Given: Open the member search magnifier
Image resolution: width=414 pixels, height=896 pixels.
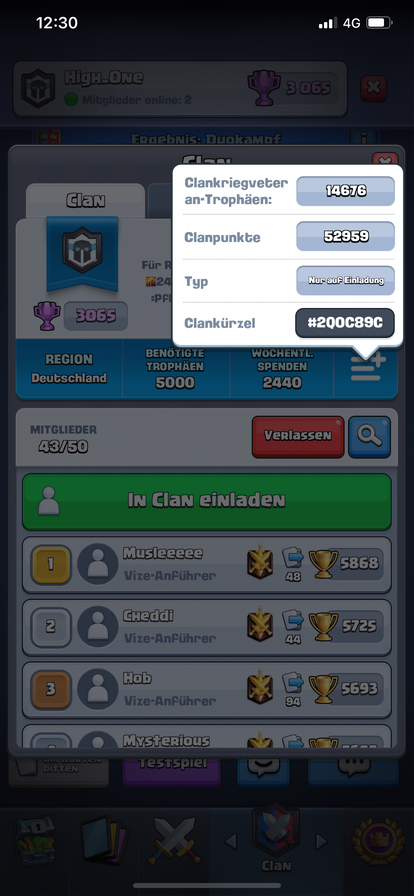Looking at the screenshot, I should [x=369, y=437].
